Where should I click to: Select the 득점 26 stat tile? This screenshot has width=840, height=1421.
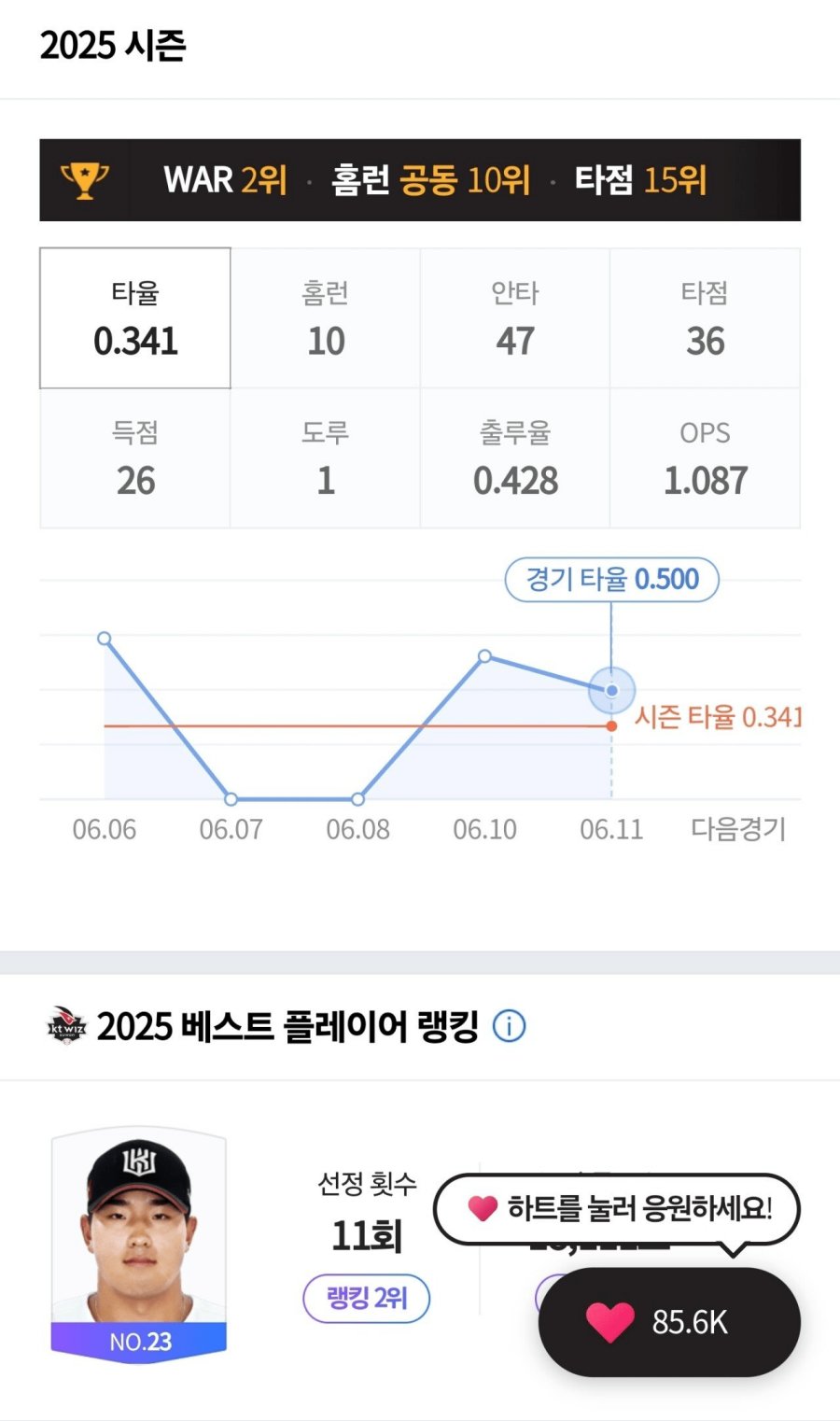tap(135, 458)
